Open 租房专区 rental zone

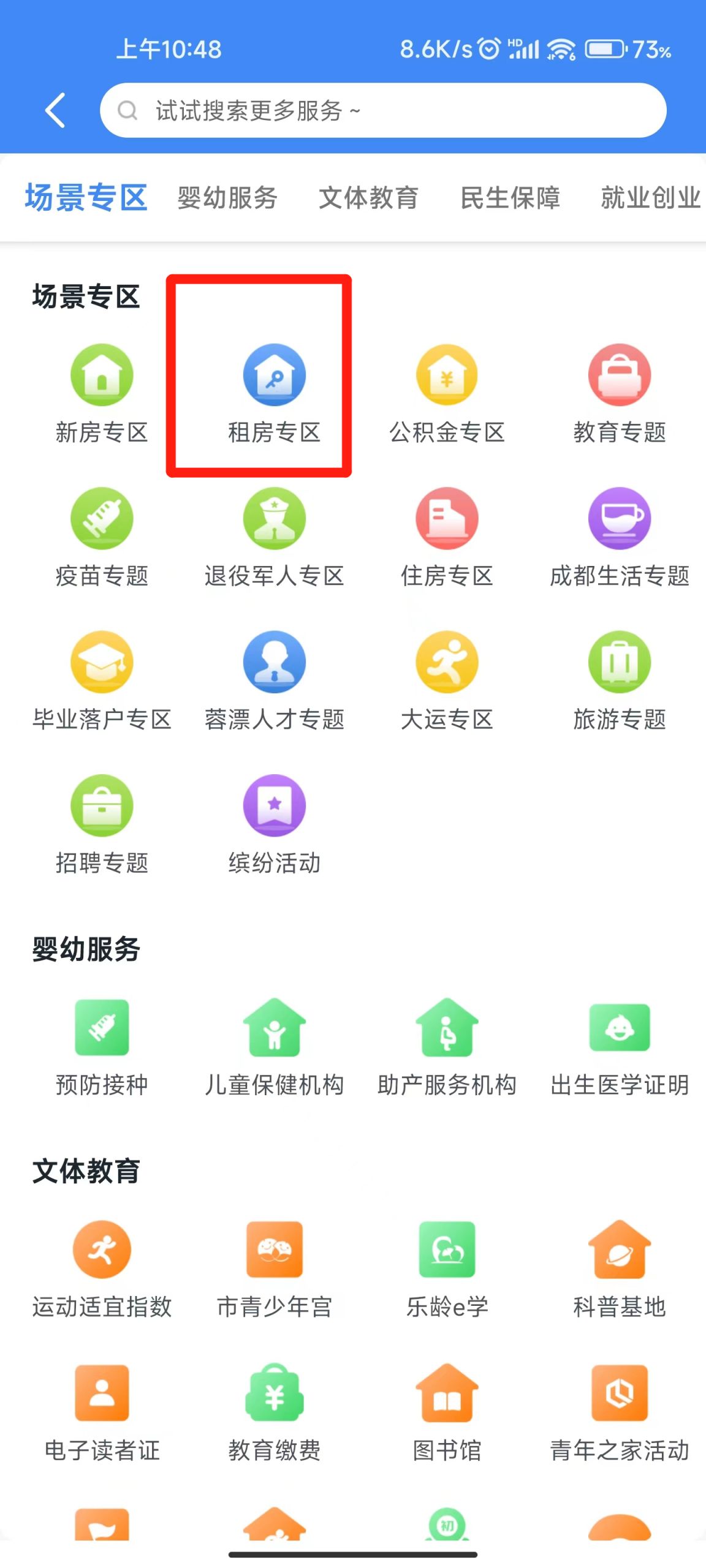274,392
